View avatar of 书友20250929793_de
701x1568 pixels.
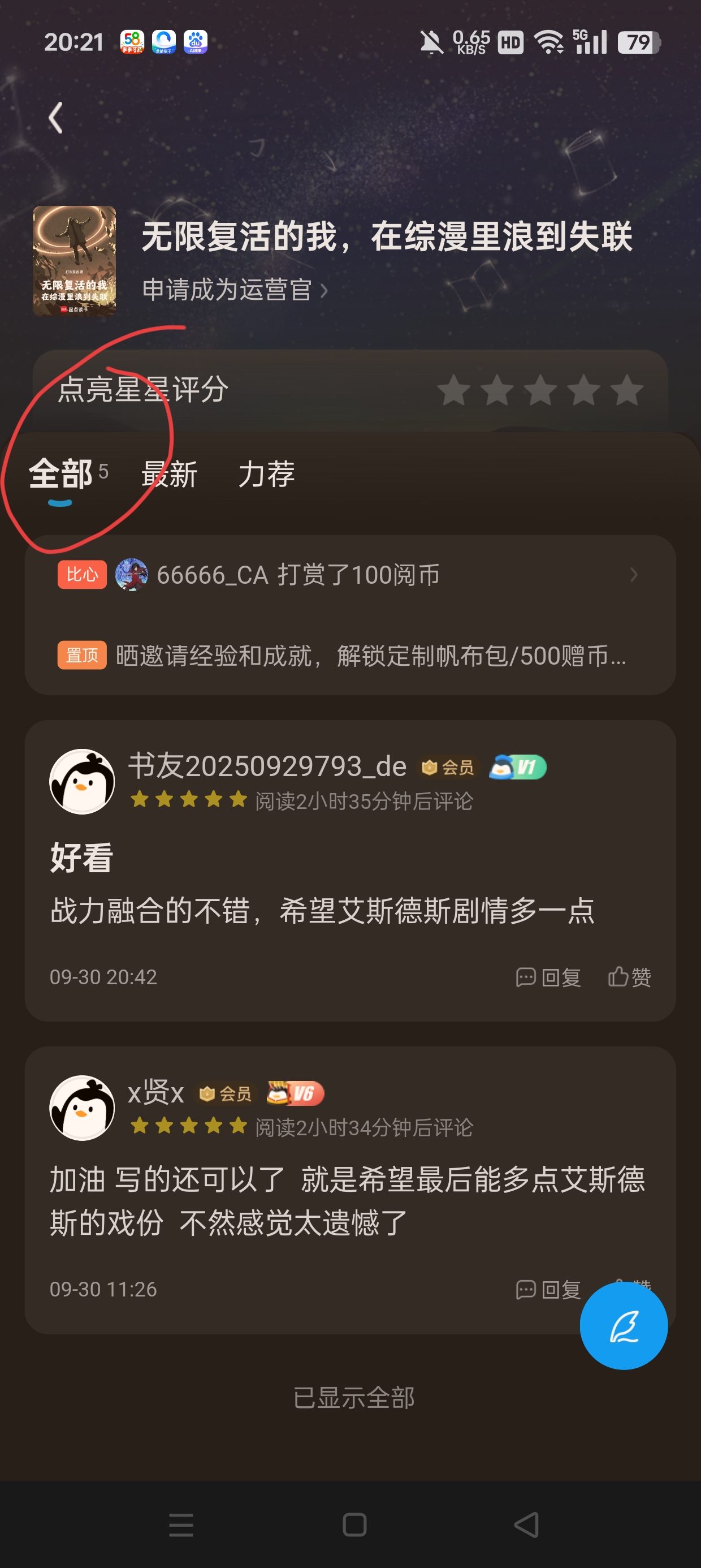82,781
